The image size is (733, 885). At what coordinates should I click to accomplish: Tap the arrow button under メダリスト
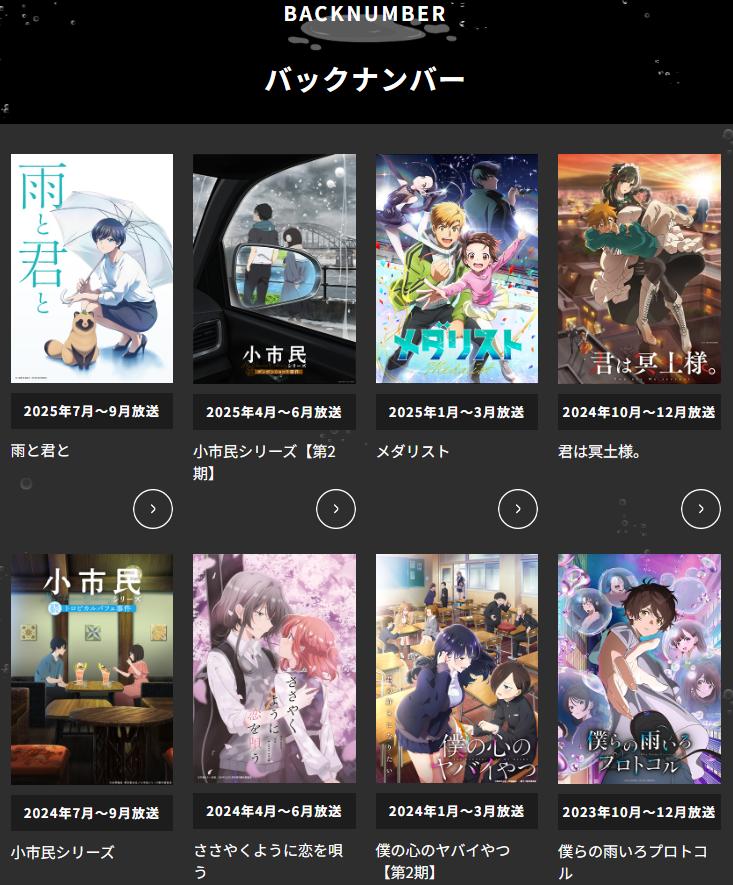(518, 508)
